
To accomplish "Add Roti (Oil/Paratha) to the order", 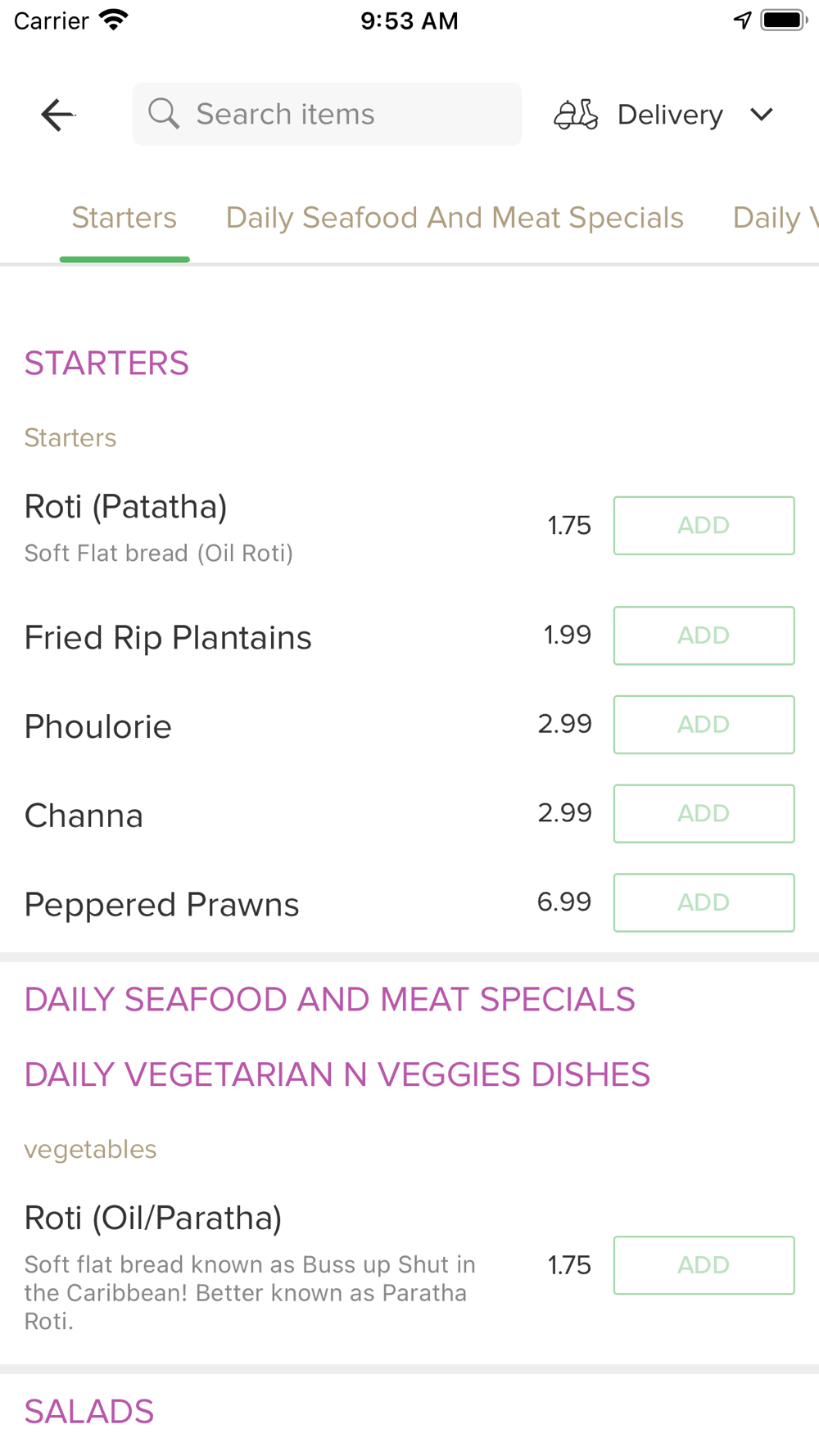I will coord(704,1265).
